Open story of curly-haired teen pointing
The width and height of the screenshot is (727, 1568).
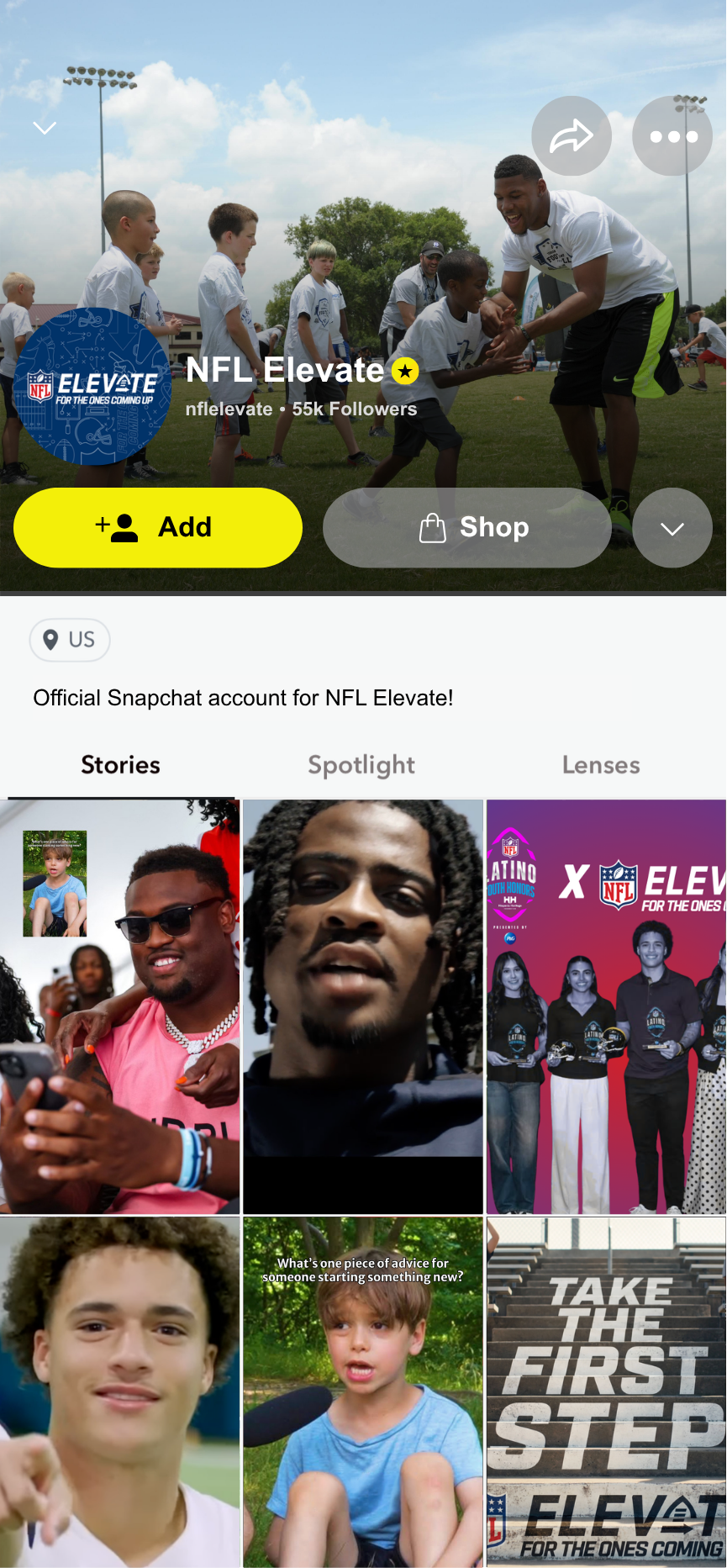(x=120, y=1391)
